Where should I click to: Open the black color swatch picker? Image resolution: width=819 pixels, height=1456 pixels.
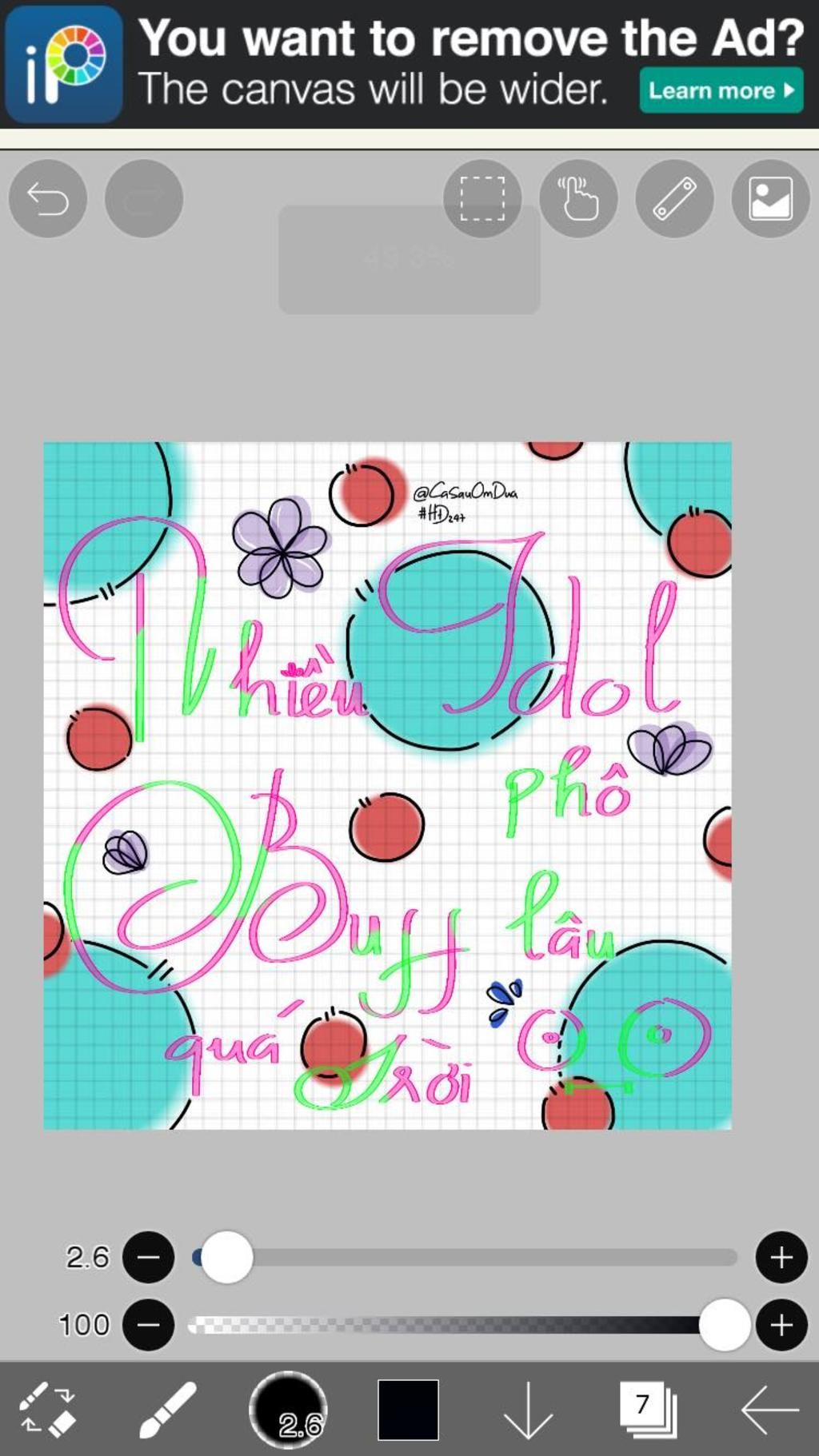pyautogui.click(x=408, y=1410)
